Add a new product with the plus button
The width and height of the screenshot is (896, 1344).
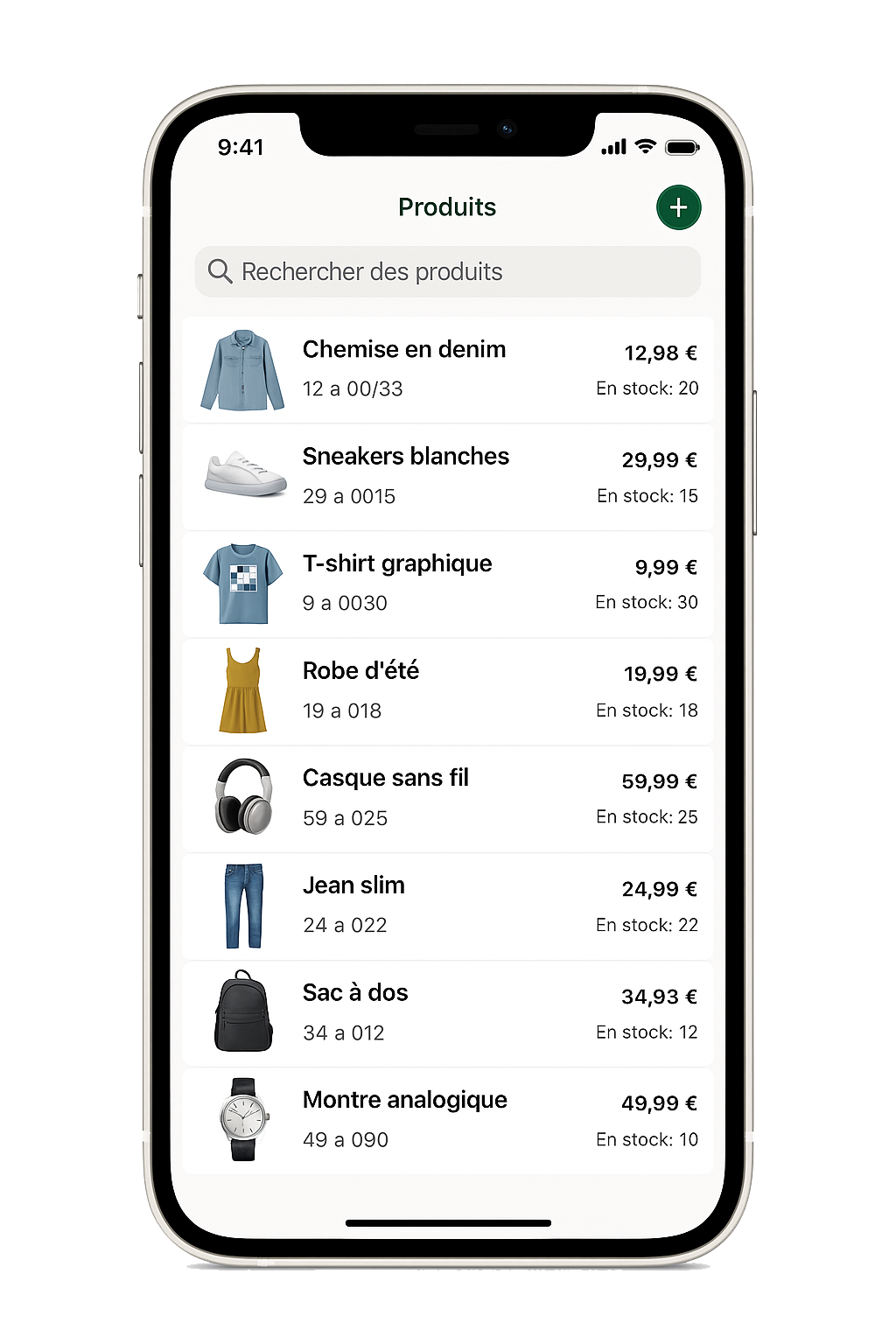coord(678,207)
